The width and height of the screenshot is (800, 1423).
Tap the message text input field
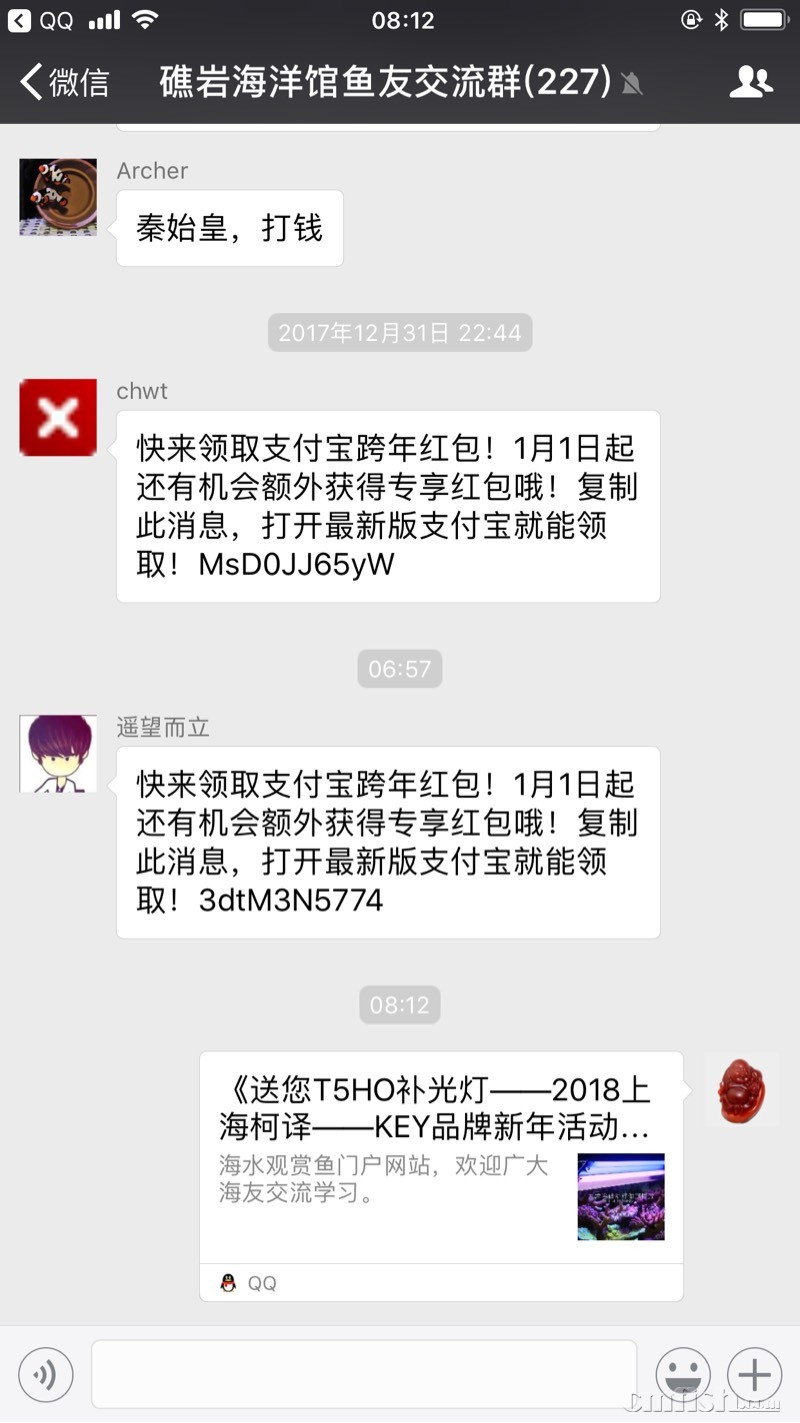point(365,1374)
